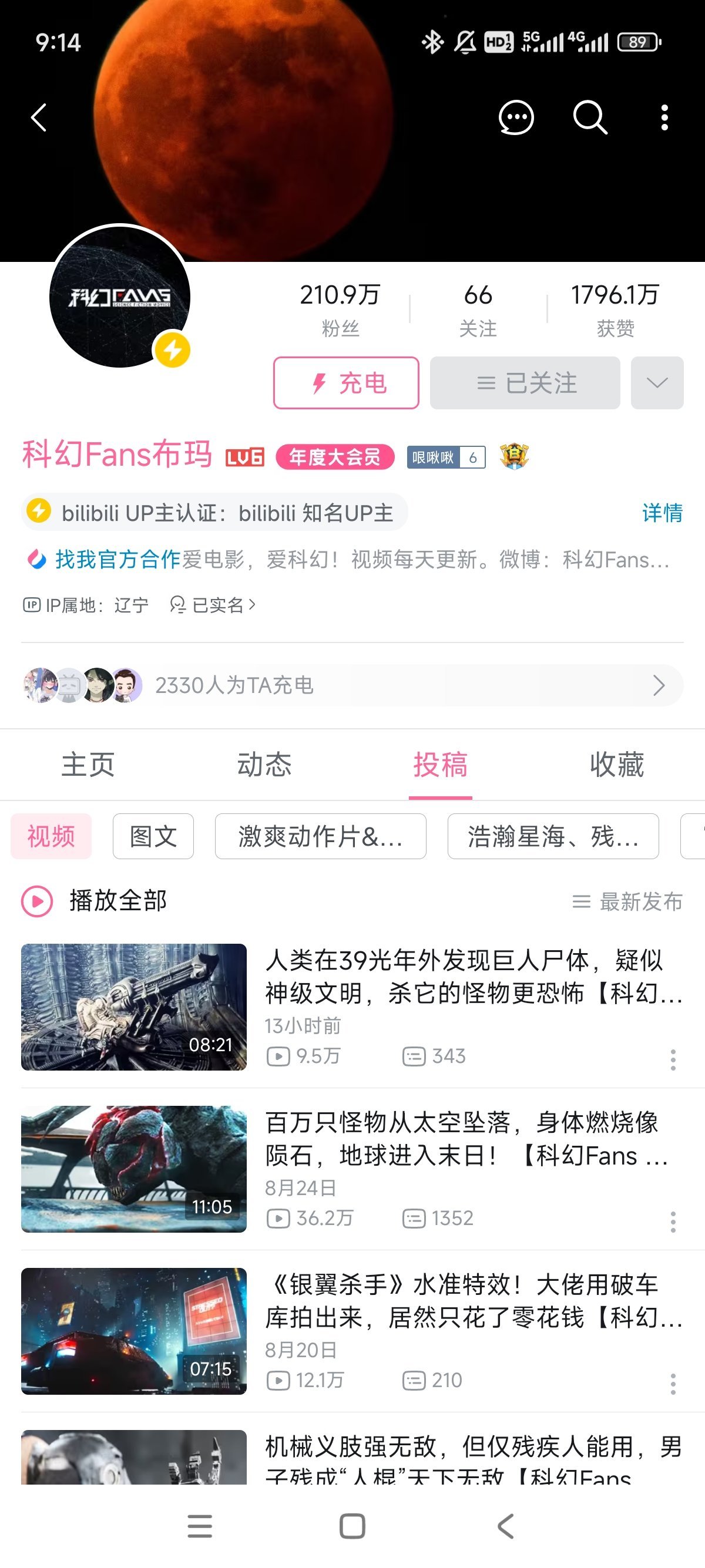705x1568 pixels.
Task: Open the message chat bubble icon
Action: [516, 117]
